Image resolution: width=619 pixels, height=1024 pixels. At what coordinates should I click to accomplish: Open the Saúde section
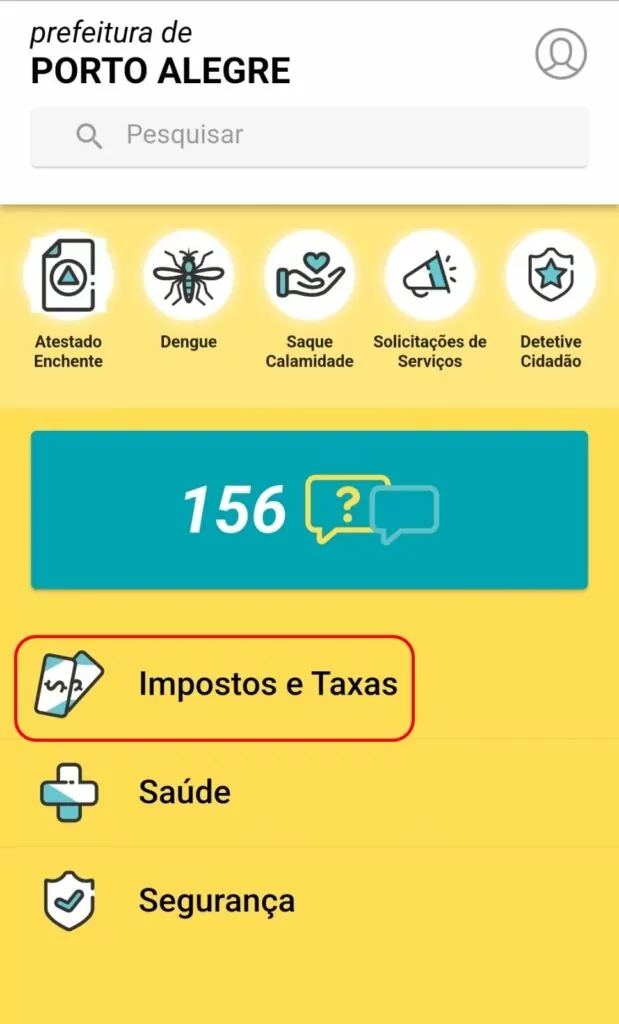click(185, 793)
